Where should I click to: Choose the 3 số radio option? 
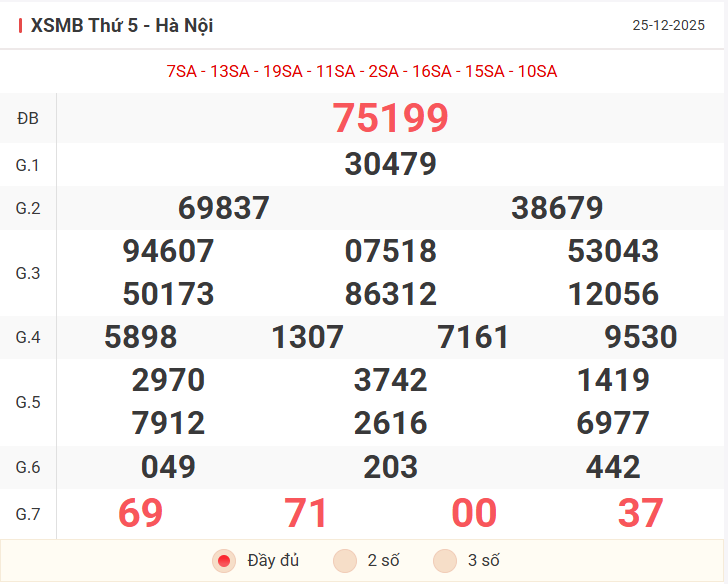pos(445,561)
